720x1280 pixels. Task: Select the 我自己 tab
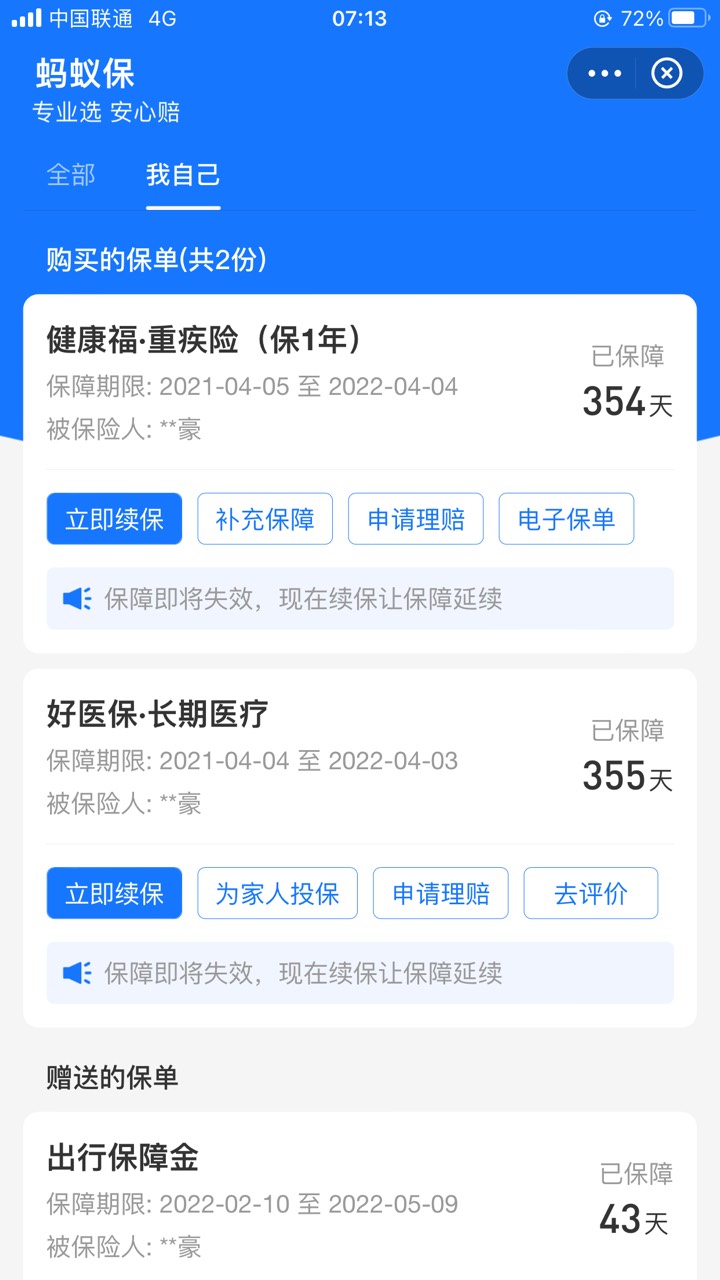click(183, 175)
